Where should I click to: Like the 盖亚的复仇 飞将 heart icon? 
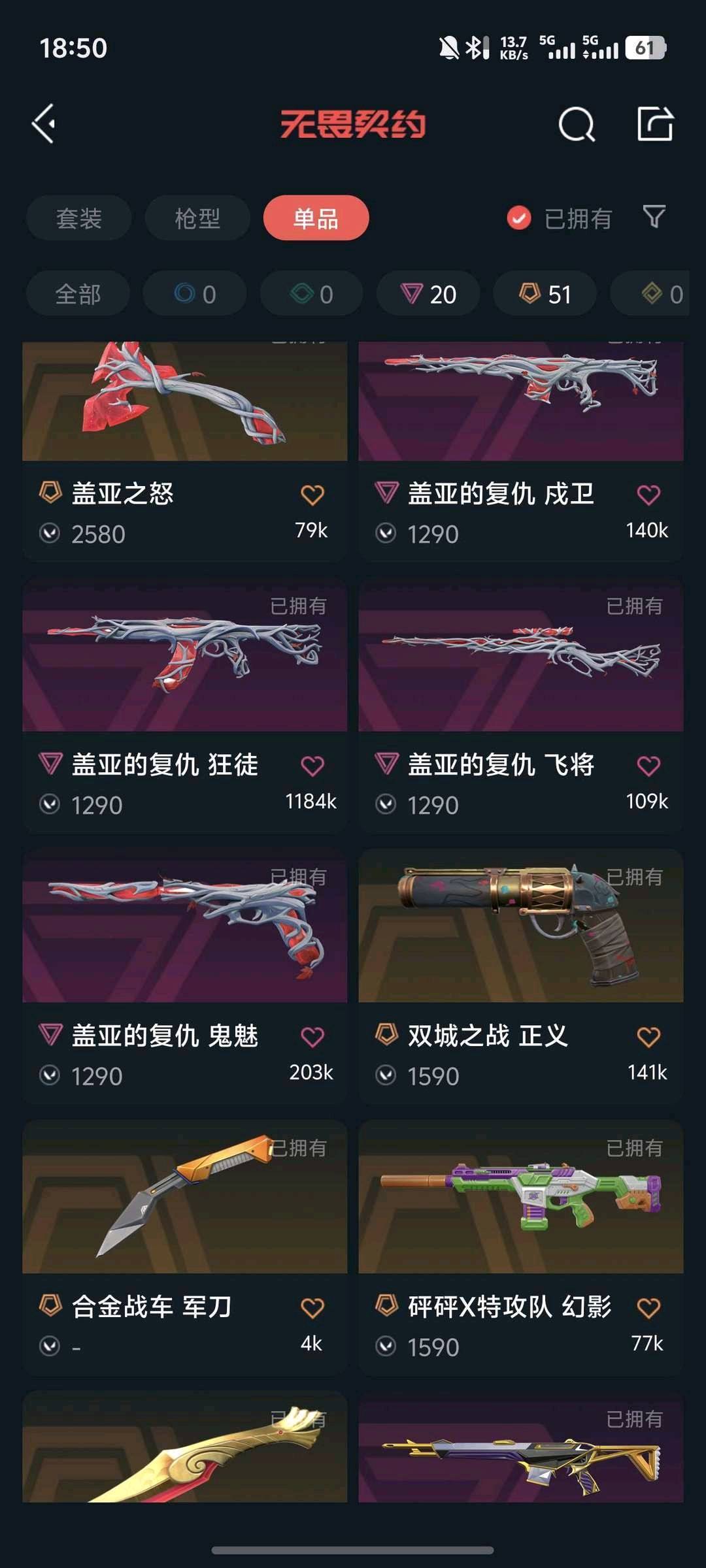coord(648,766)
